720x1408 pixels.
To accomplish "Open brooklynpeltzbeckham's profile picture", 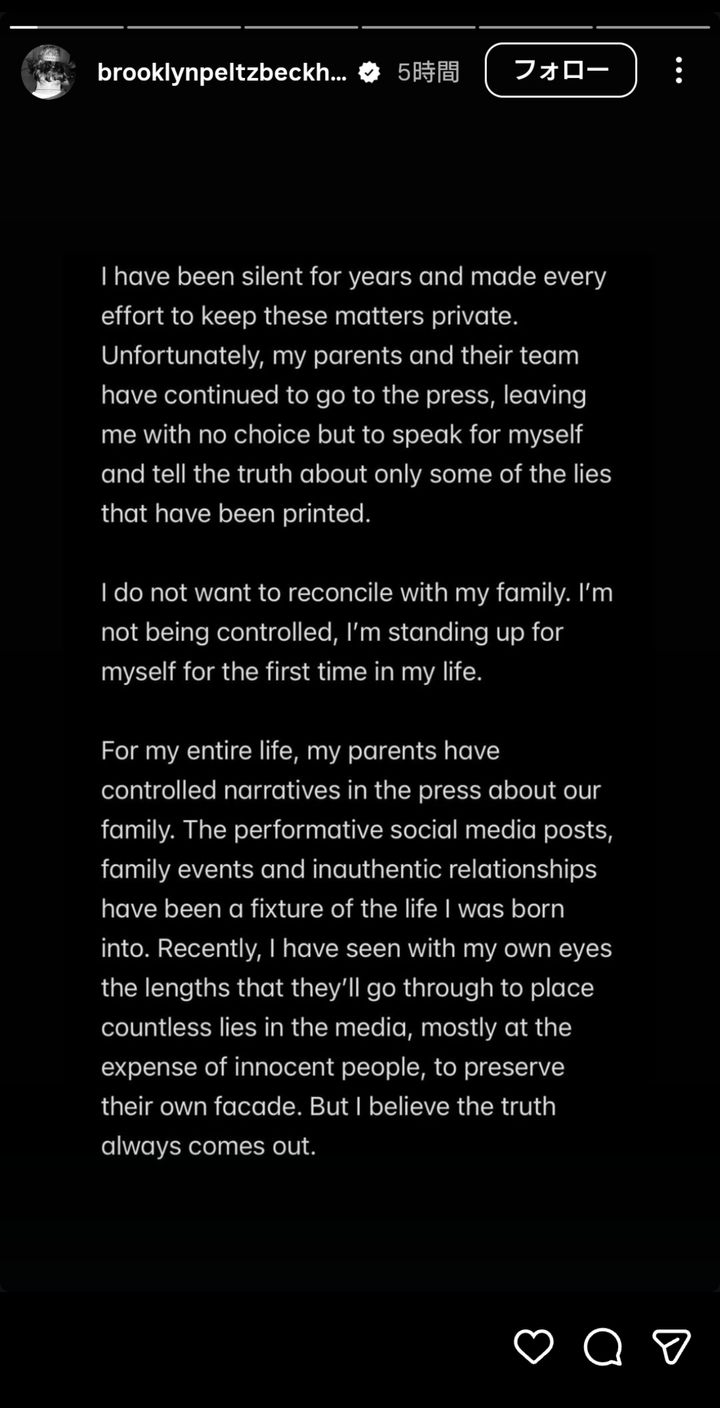I will pos(48,71).
